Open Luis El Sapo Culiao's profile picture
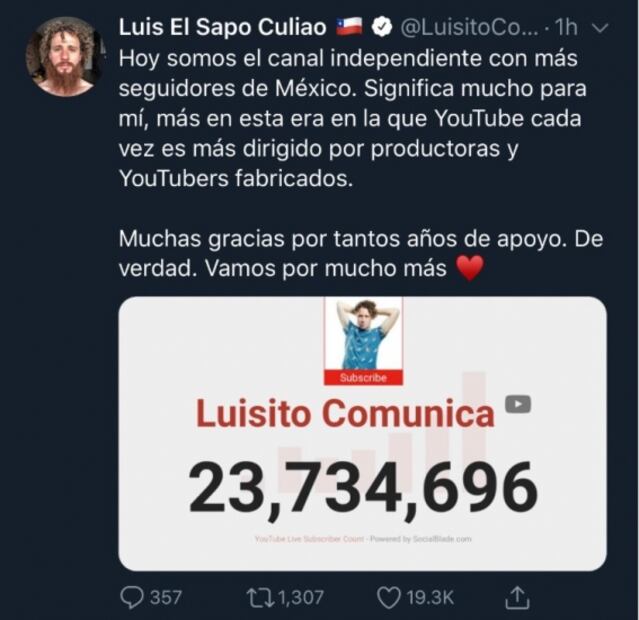639x620 pixels. [65, 56]
